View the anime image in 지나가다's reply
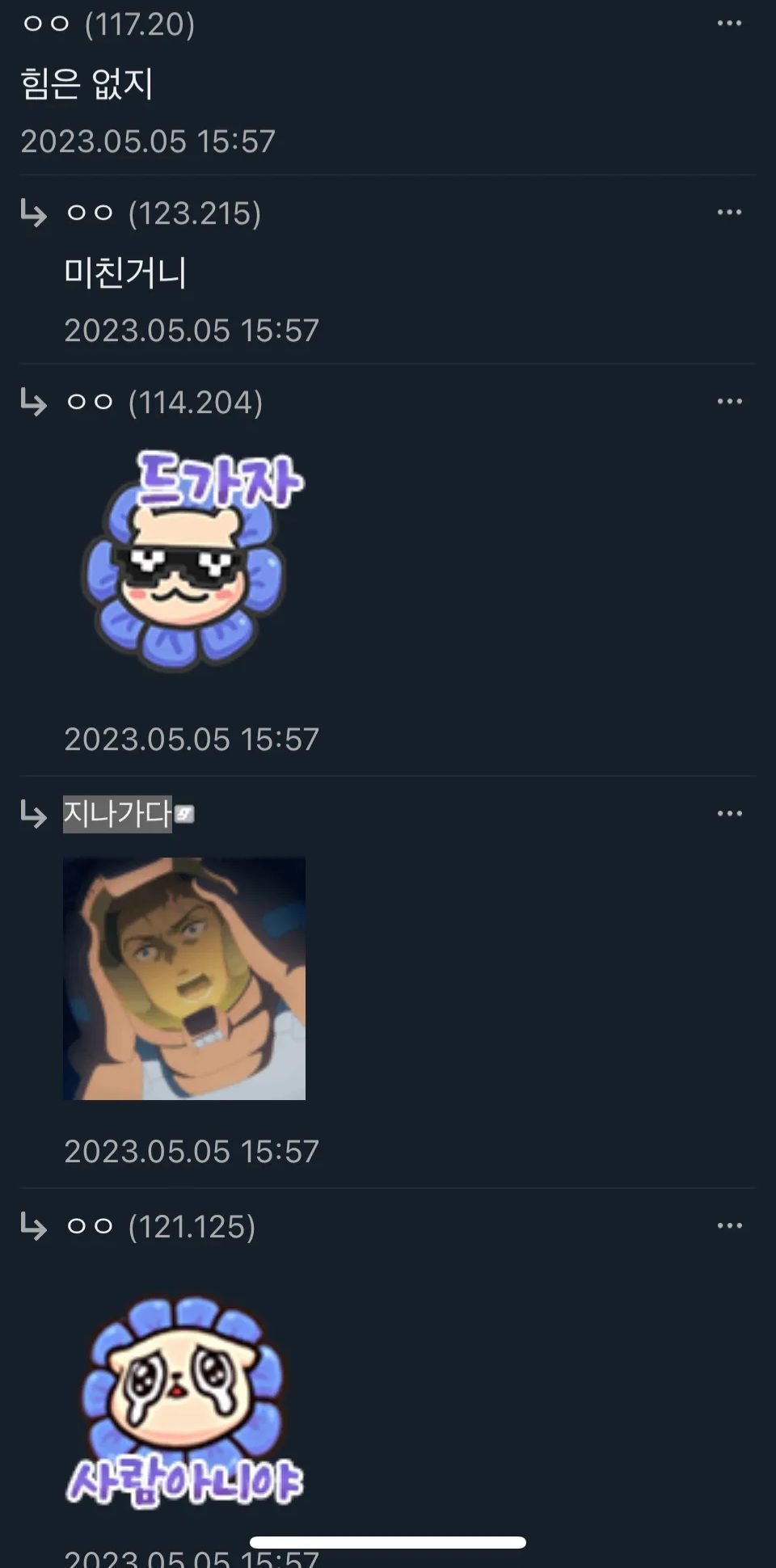The height and width of the screenshot is (1568, 776). (x=184, y=978)
